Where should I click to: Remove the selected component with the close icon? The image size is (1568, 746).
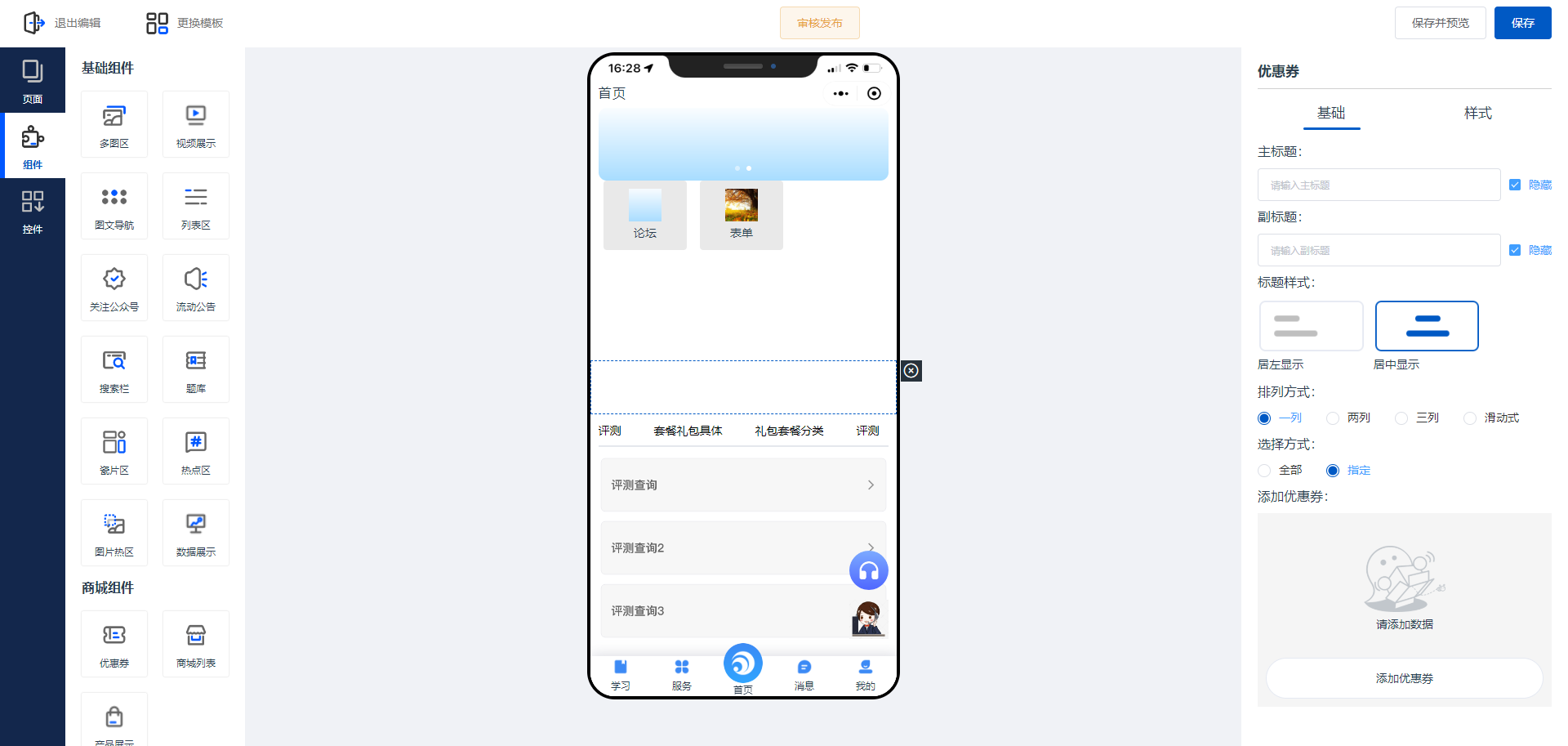911,371
